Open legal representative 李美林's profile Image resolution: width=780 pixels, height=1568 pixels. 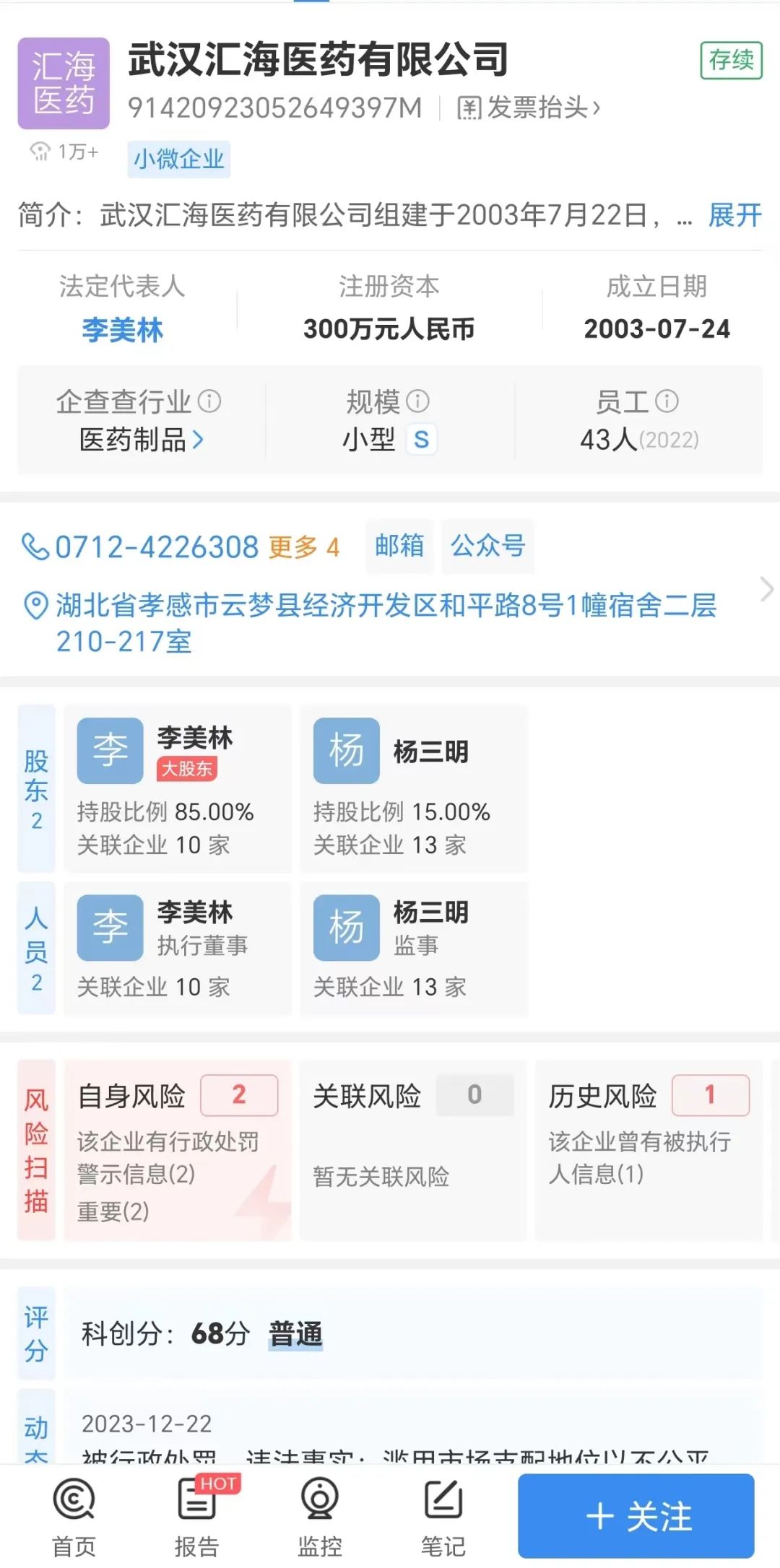(x=122, y=330)
